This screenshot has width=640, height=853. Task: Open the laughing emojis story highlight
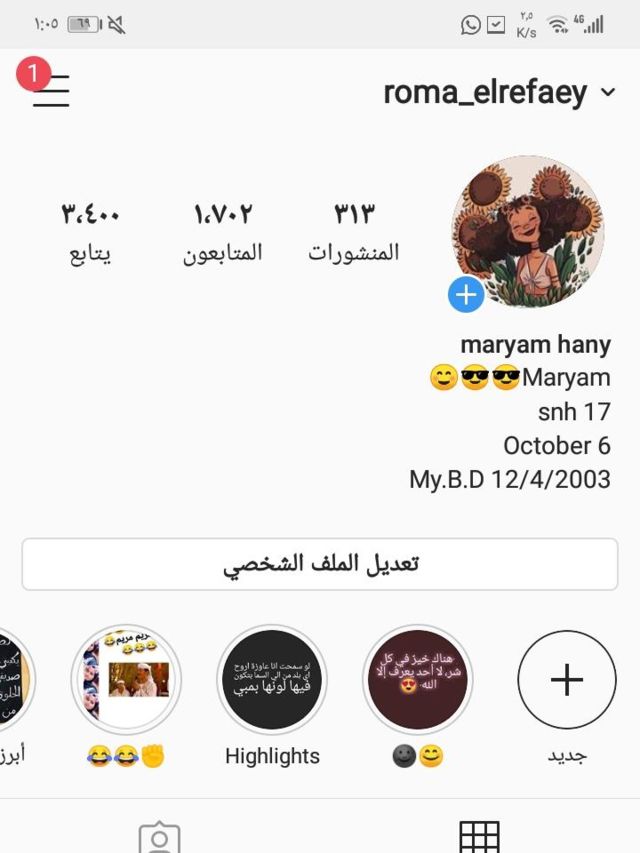click(x=126, y=680)
